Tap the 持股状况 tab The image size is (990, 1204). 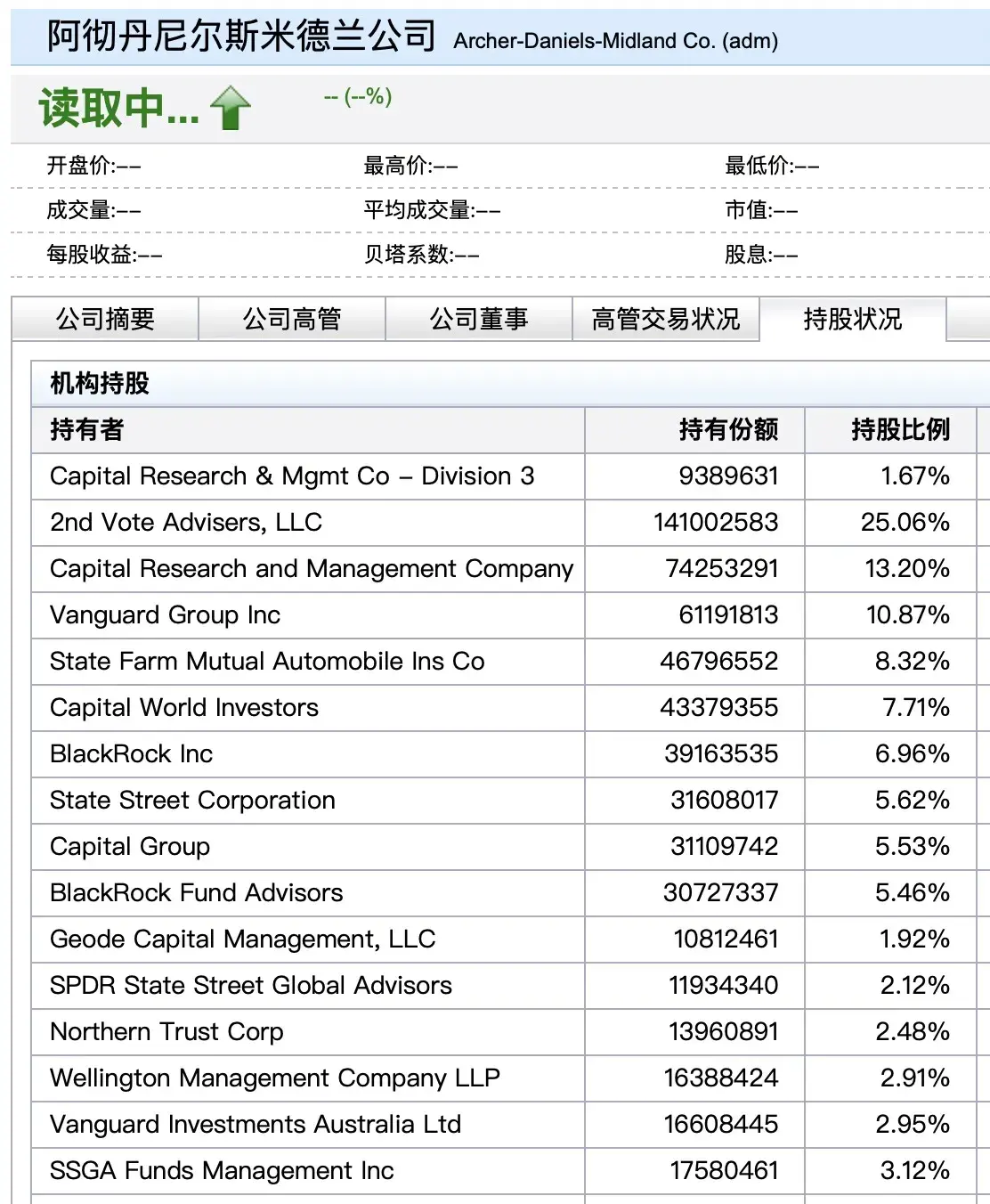(x=852, y=319)
